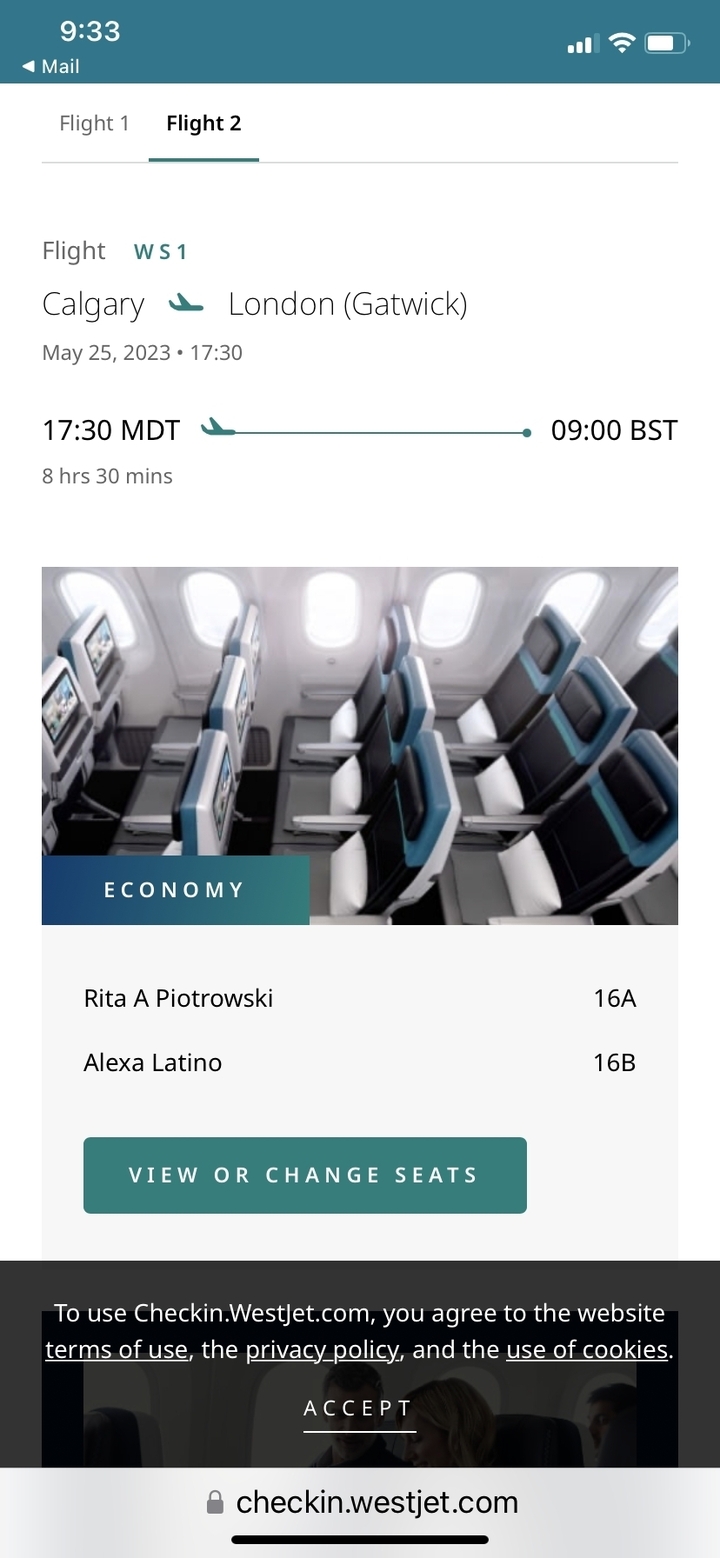Screen dimensions: 720x1558
Task: Return to the Mail app
Action: (x=52, y=66)
